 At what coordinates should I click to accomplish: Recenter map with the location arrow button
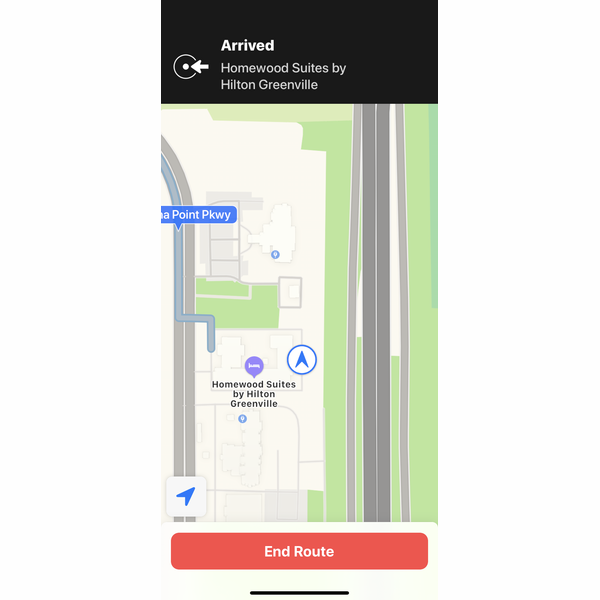(x=186, y=496)
